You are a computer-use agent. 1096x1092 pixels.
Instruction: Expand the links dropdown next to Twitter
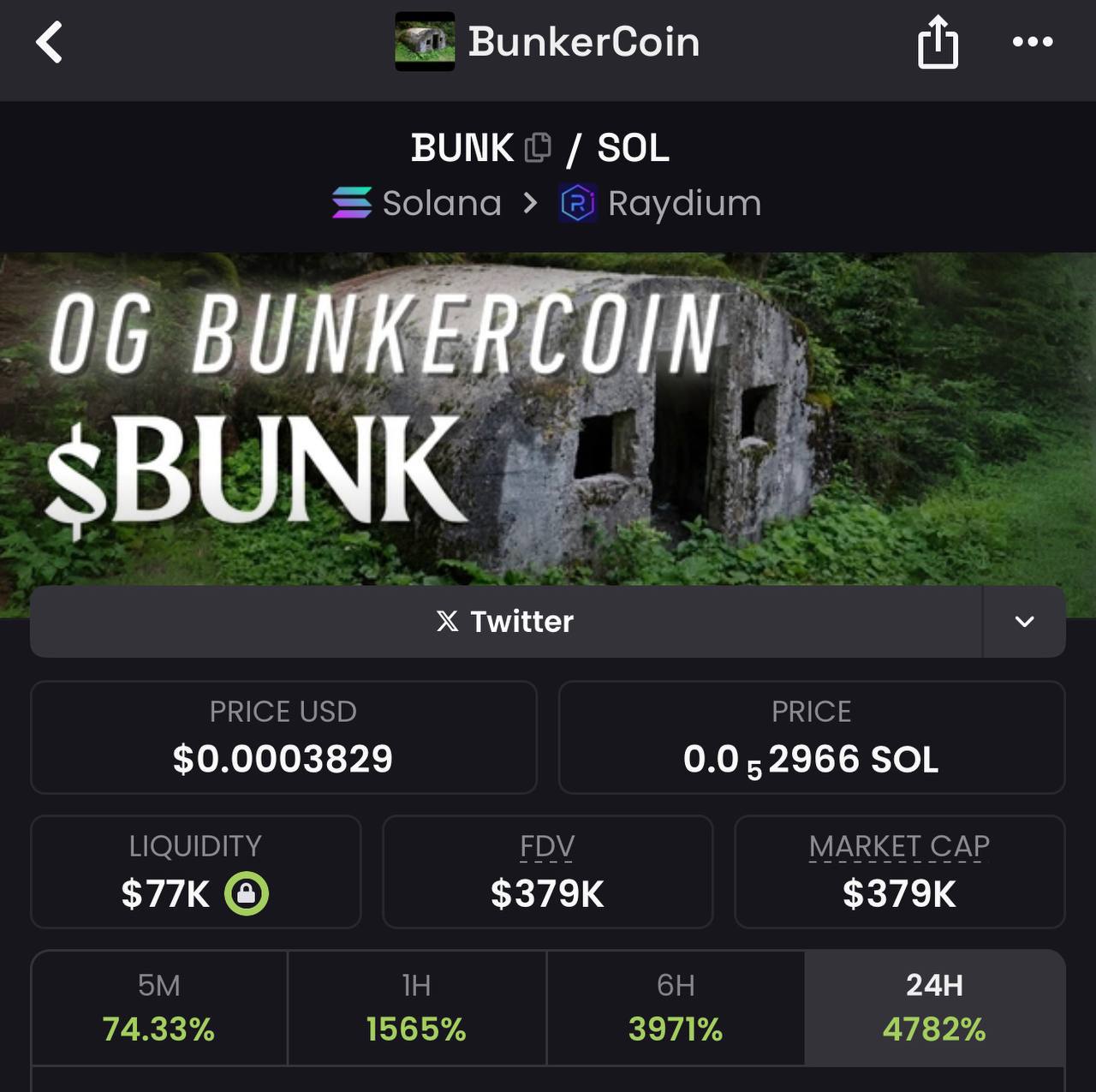tap(1024, 622)
